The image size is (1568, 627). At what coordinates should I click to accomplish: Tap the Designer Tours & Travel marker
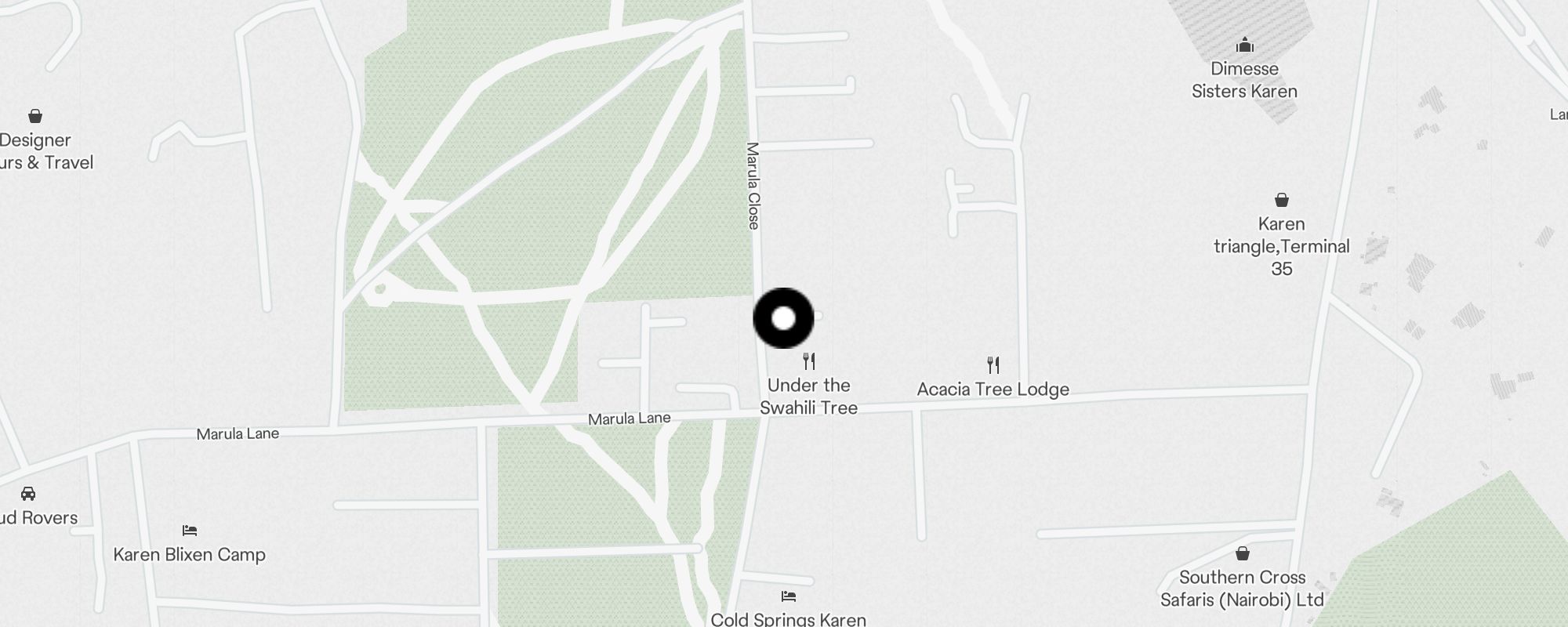tap(35, 118)
